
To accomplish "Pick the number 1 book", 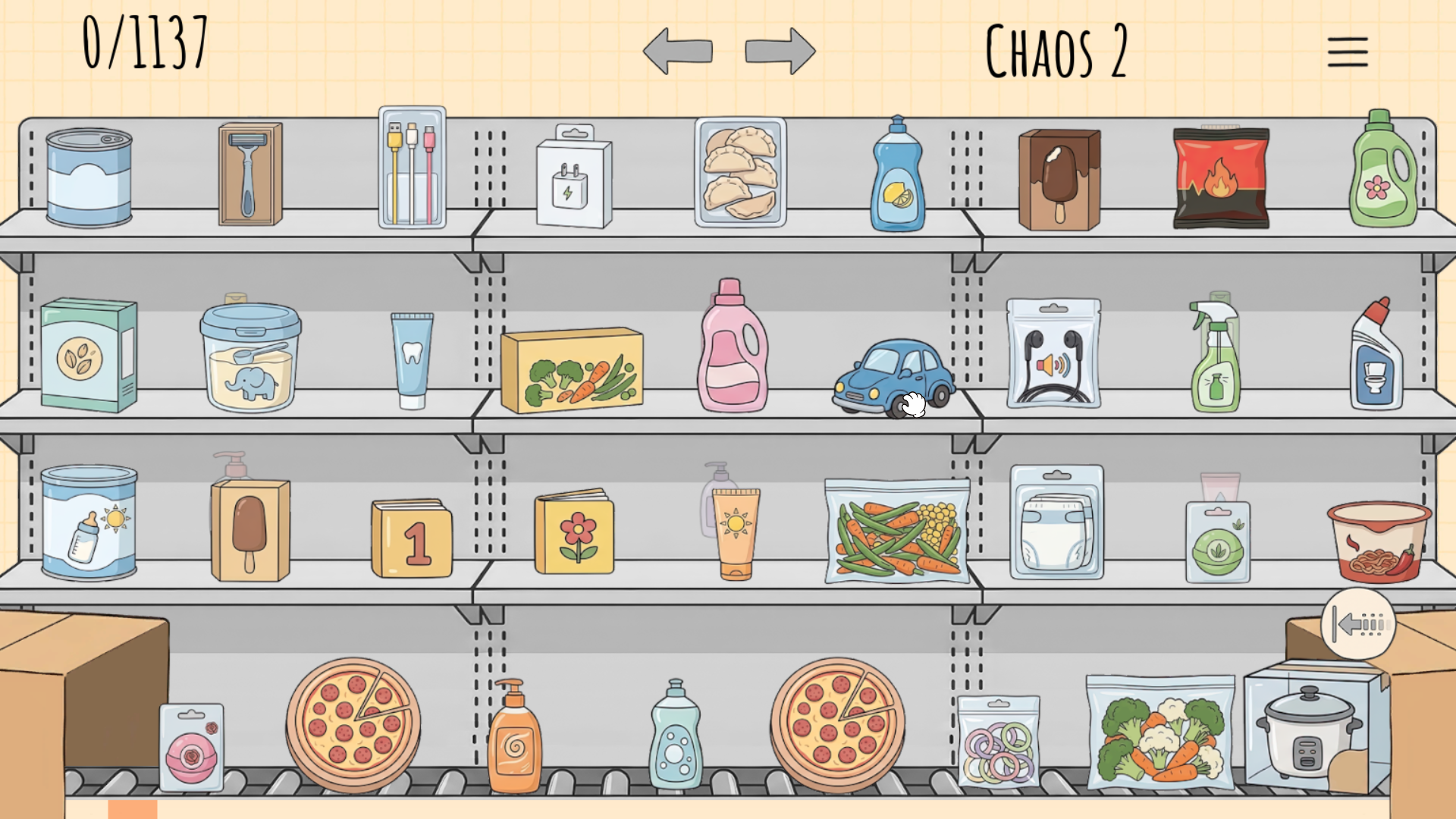I will tap(412, 538).
